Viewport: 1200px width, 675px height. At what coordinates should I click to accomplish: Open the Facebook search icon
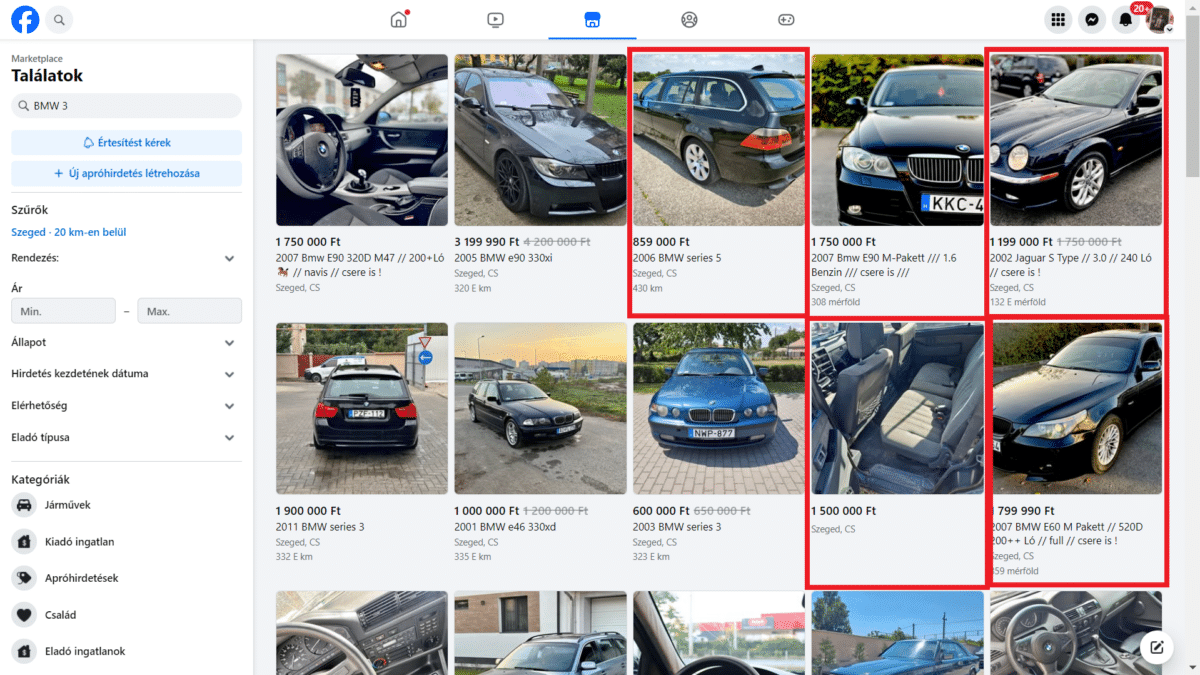[x=59, y=19]
